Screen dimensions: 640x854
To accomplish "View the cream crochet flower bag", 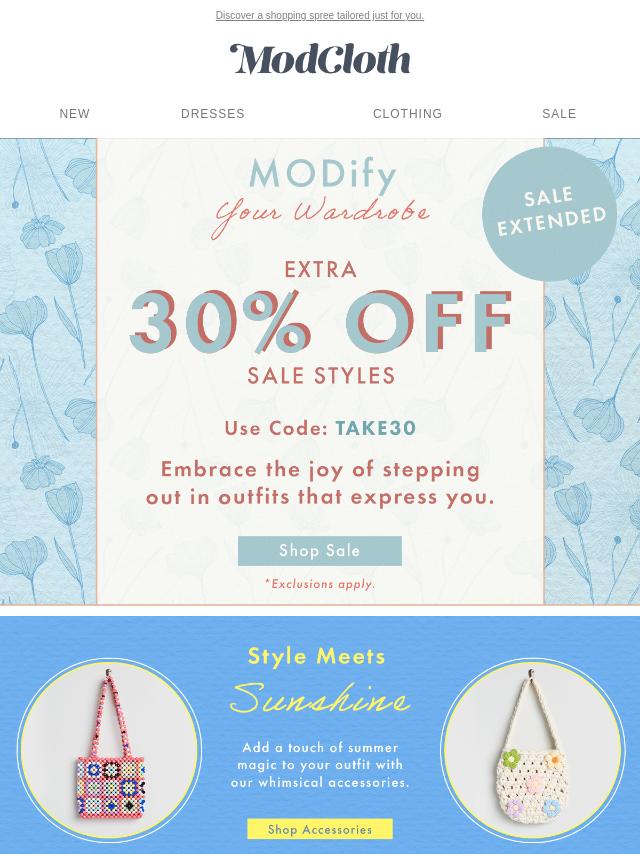I will (532, 750).
